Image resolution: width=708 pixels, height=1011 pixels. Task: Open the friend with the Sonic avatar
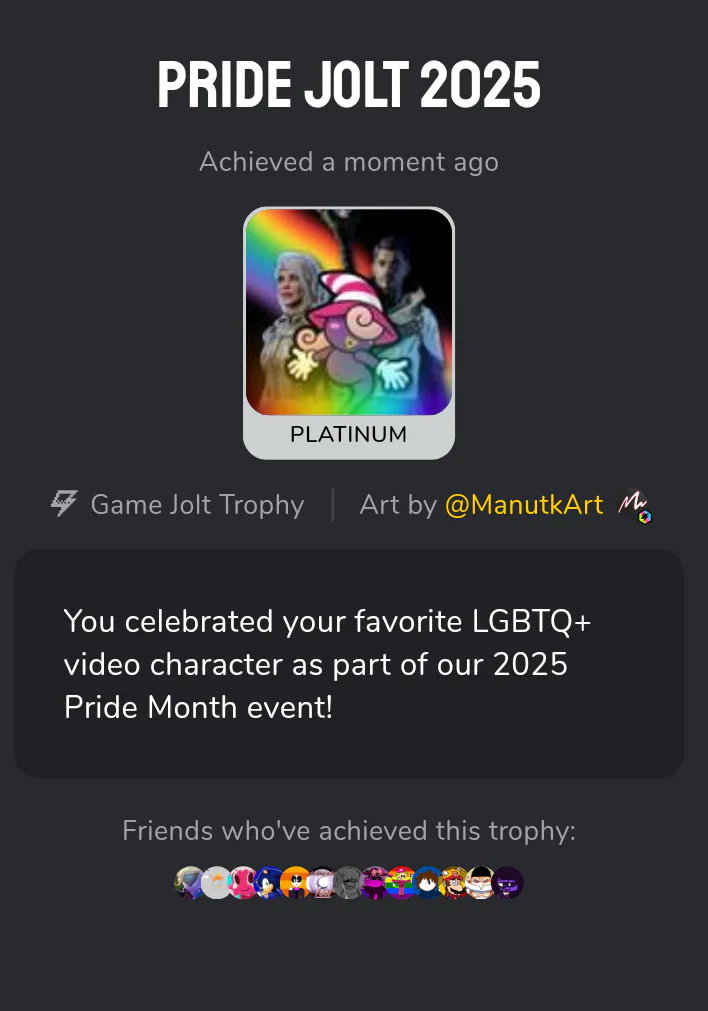(x=269, y=883)
